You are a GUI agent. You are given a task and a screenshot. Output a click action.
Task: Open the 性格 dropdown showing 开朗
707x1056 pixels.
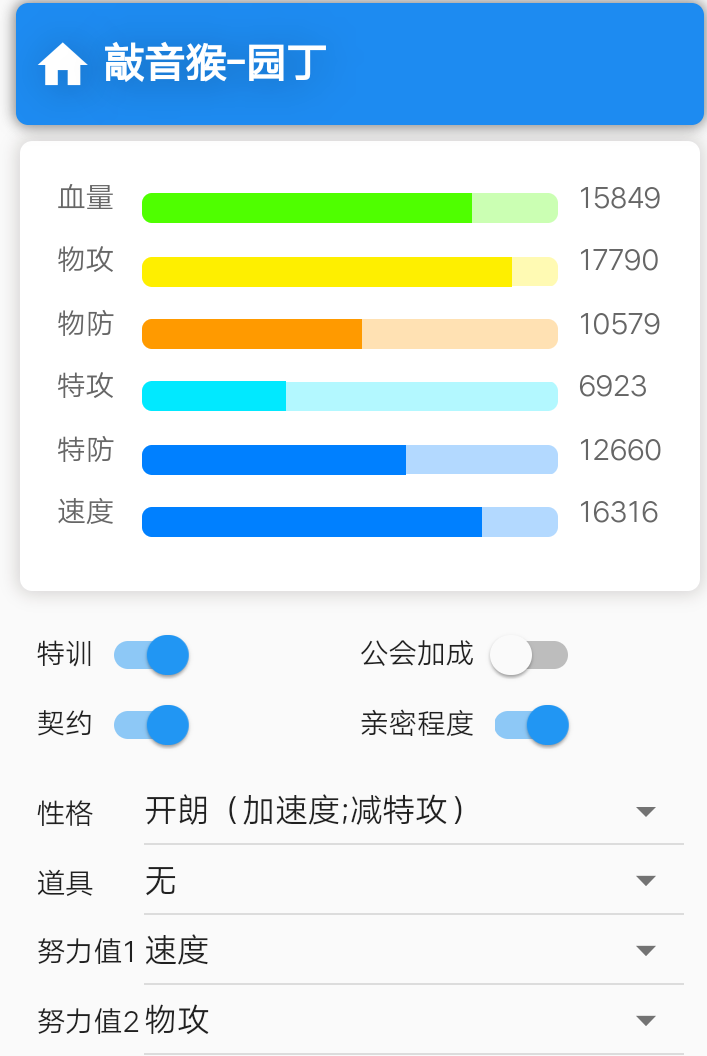pyautogui.click(x=413, y=811)
